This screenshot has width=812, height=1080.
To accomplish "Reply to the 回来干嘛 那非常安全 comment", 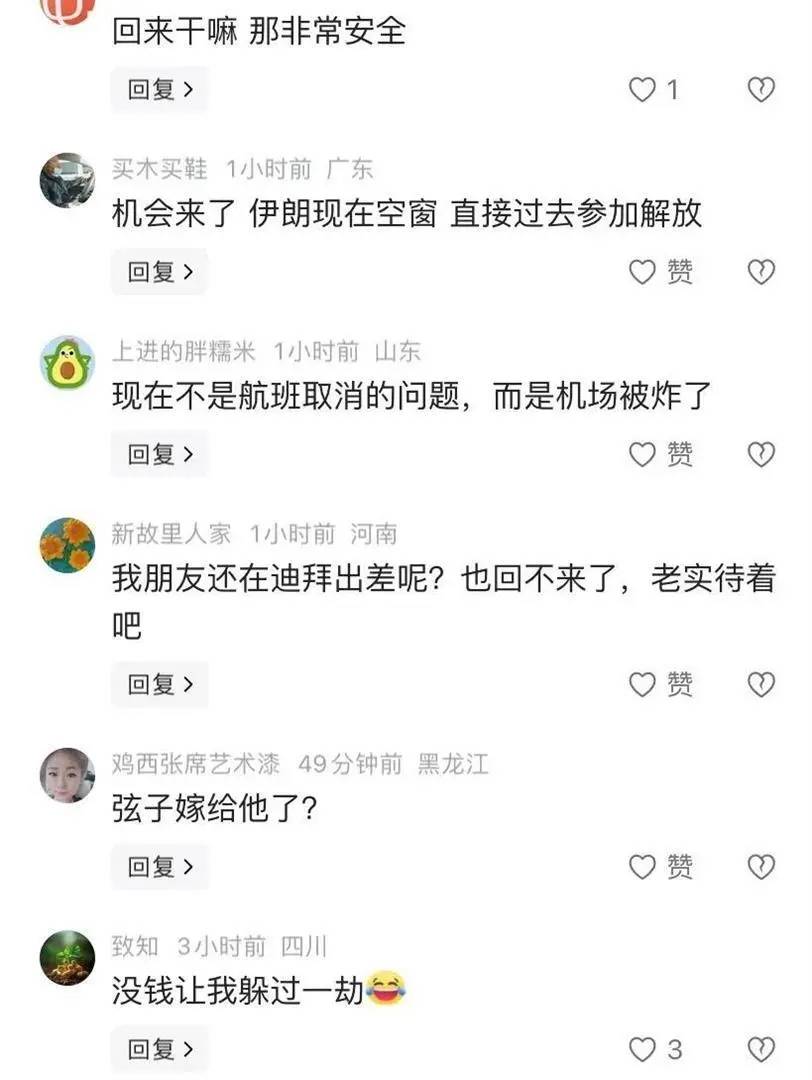I will coord(159,90).
